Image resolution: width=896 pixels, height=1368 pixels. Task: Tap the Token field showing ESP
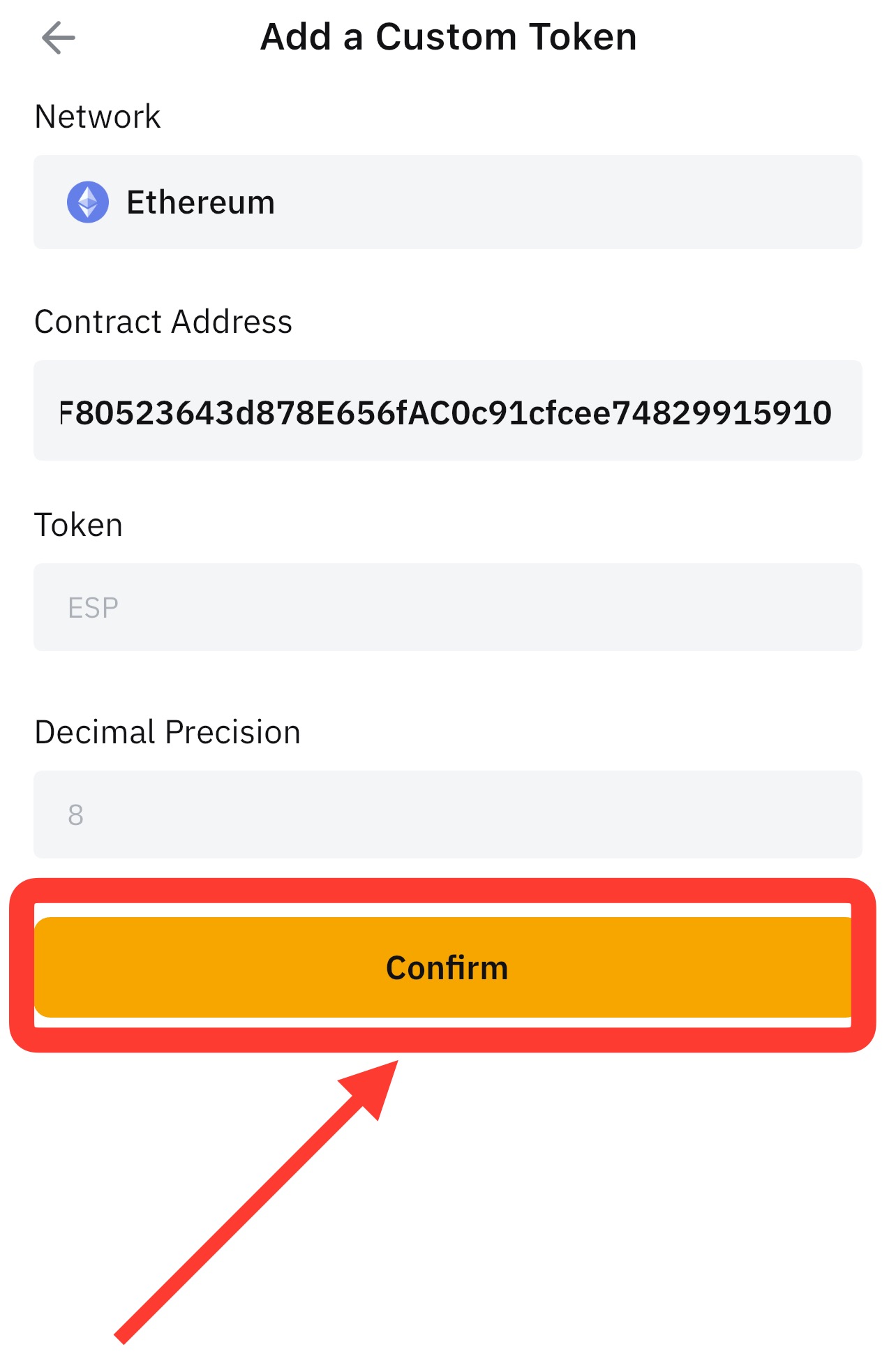coord(448,607)
